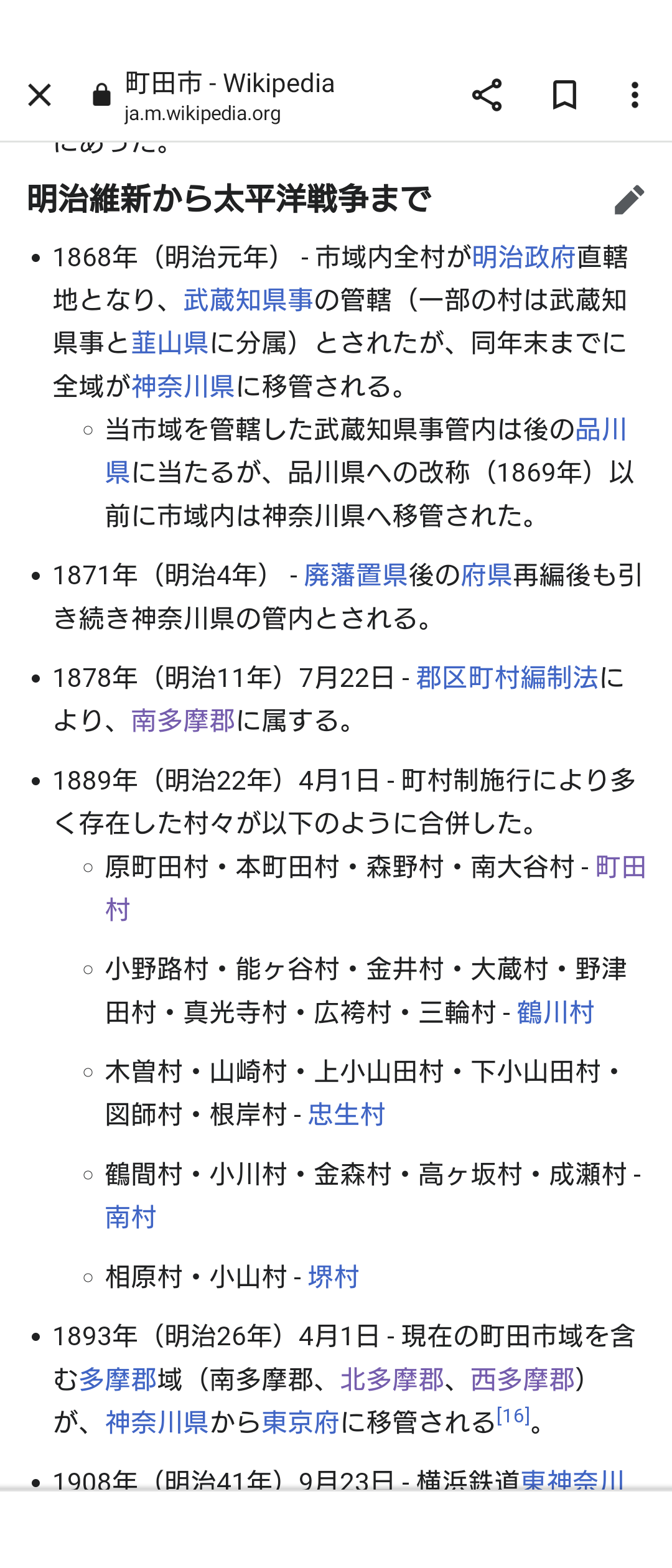Screen dimensions: 672x1568
Task: Open the 廃藩置県 article link
Action: [x=355, y=575]
